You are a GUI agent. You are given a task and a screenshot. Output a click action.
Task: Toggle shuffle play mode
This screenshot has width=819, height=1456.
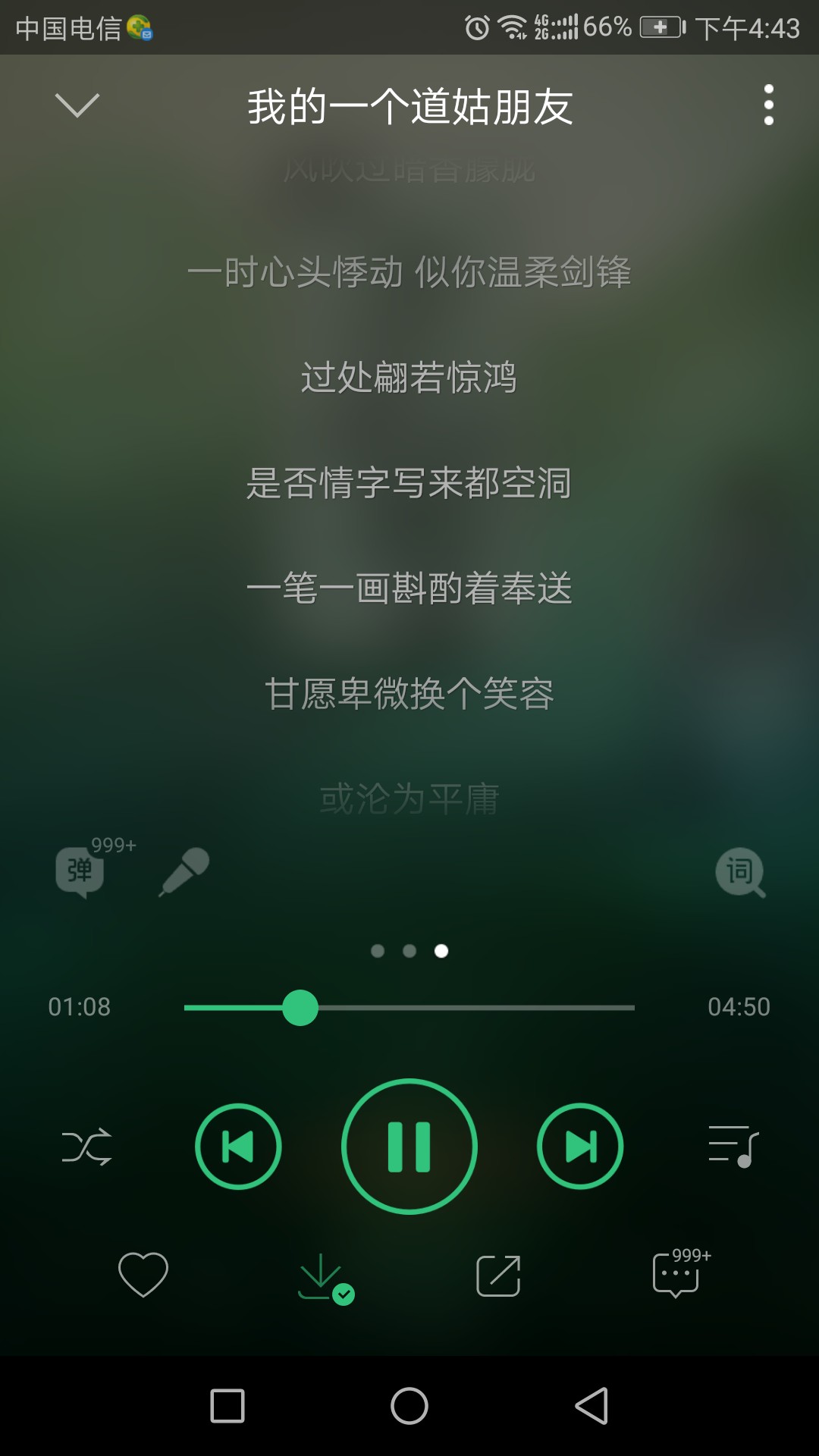(x=86, y=1146)
